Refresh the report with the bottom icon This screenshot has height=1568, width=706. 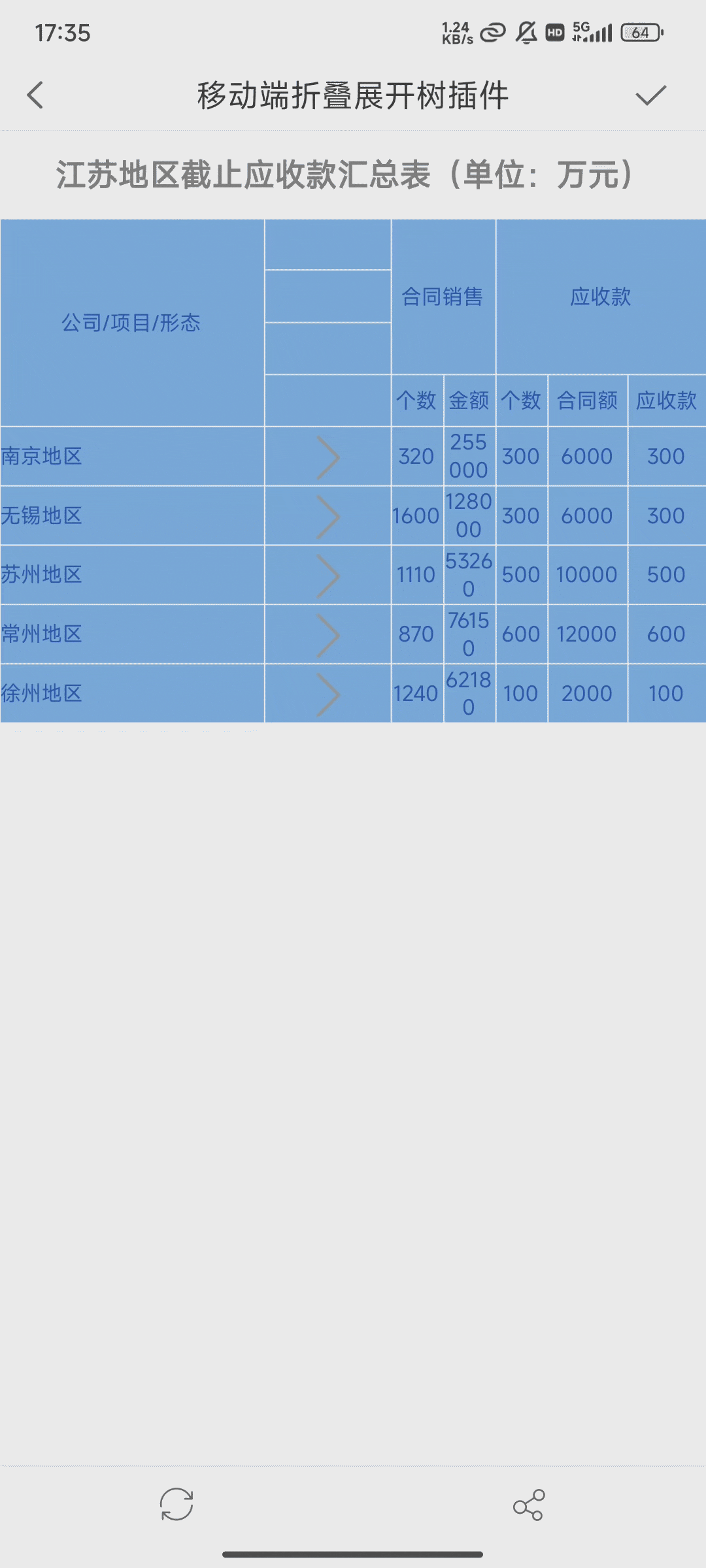[x=176, y=1505]
